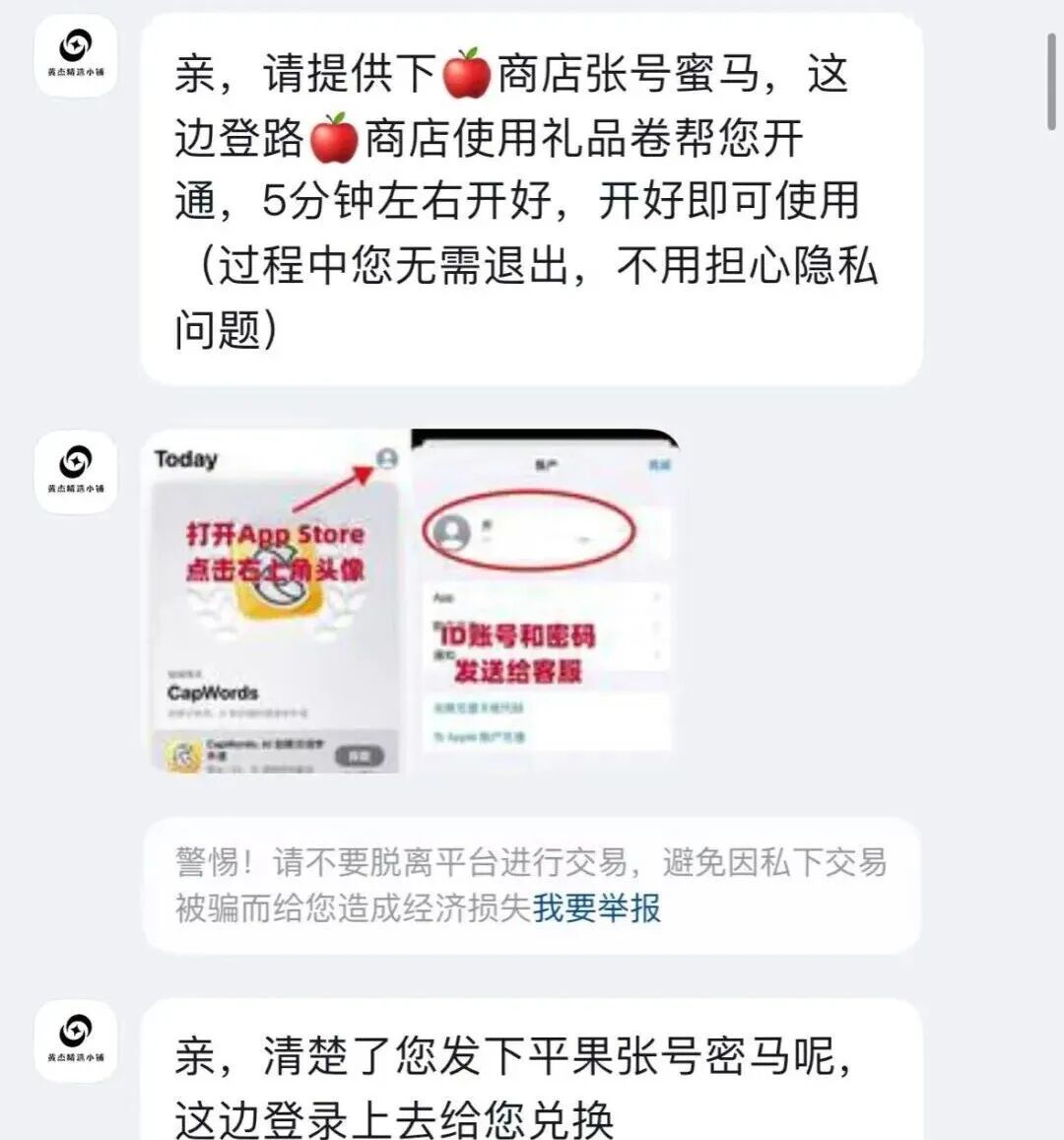Open the App Store instruction image in chat
This screenshot has height=1140, width=1064.
[411, 600]
